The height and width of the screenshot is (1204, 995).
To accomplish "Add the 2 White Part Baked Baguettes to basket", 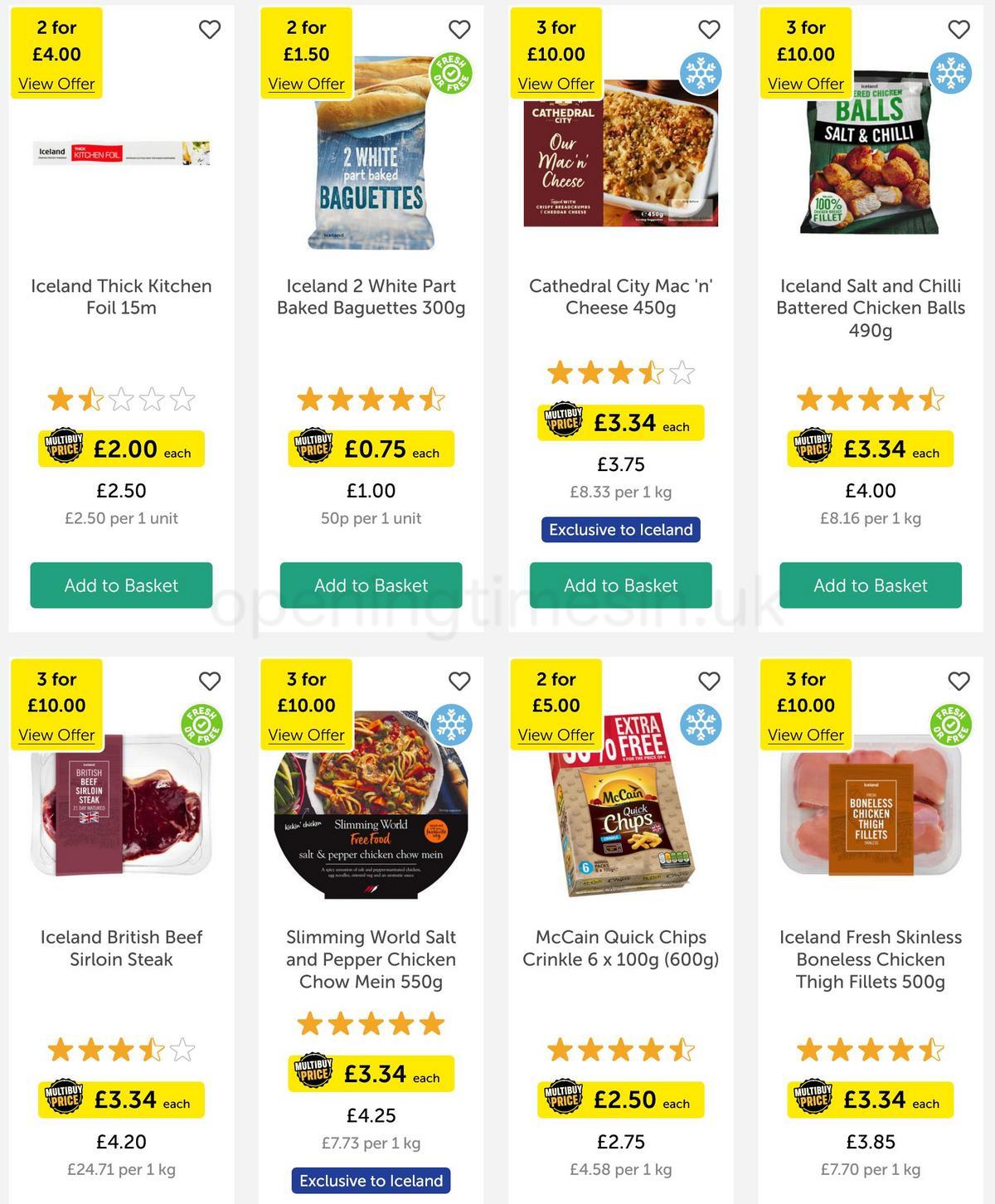I will 371,585.
